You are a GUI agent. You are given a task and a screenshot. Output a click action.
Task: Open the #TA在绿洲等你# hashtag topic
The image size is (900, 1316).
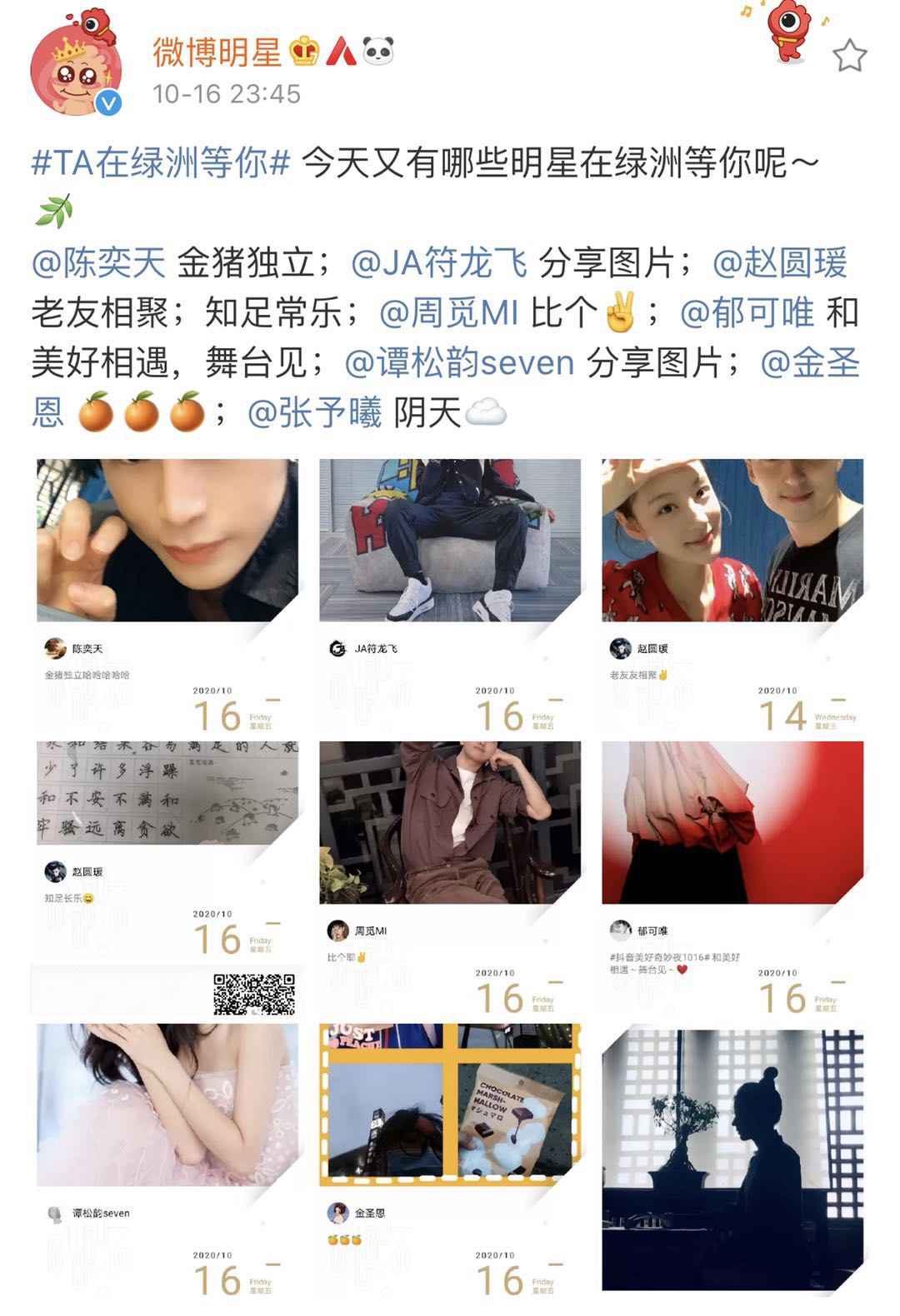160,162
